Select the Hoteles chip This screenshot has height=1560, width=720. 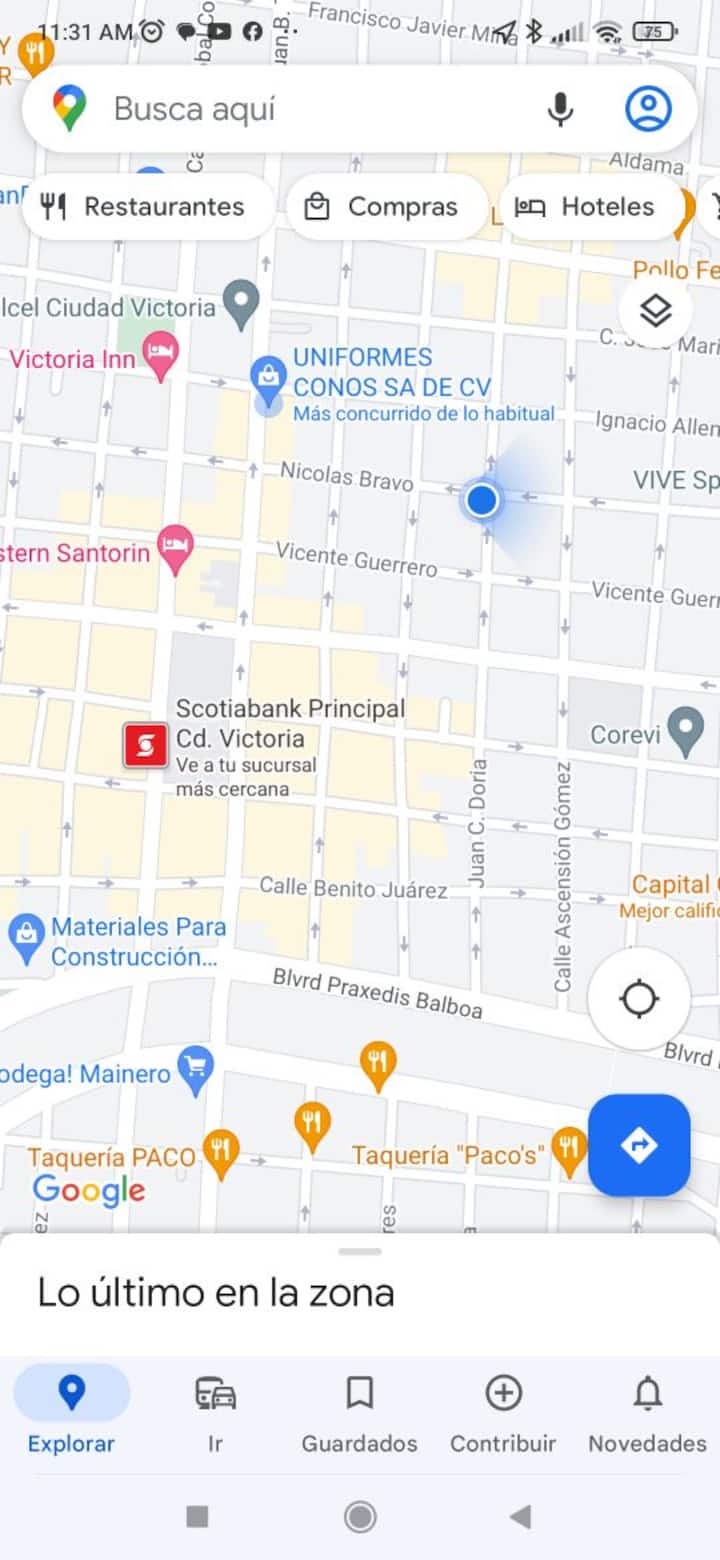[588, 207]
